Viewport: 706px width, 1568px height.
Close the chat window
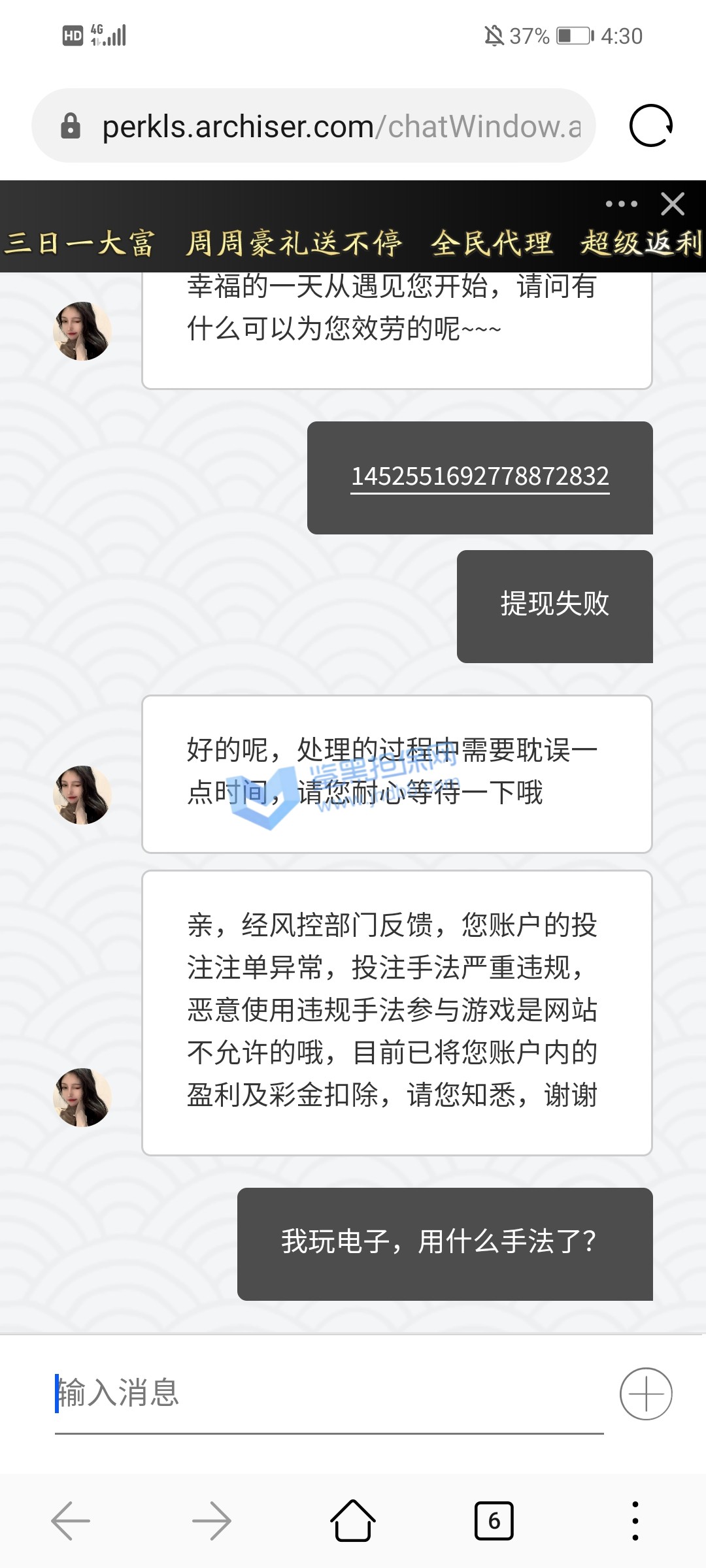click(x=673, y=204)
